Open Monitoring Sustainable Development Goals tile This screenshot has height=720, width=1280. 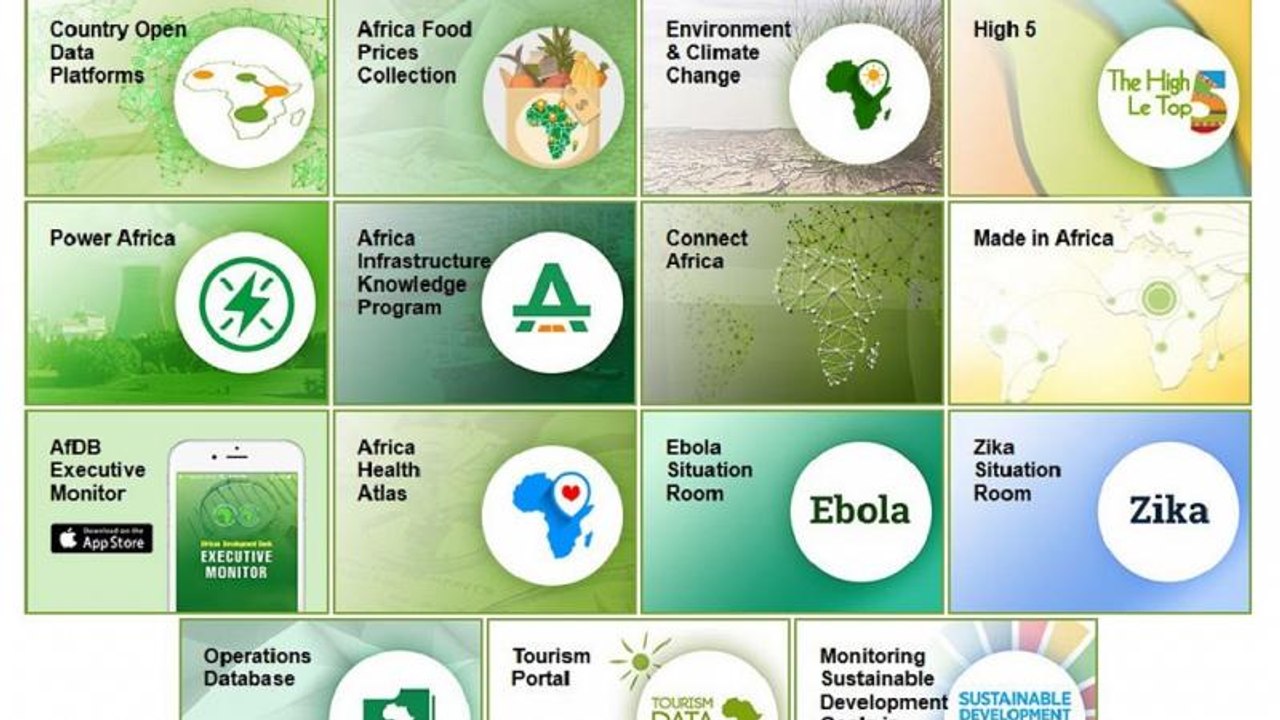[x=945, y=669]
